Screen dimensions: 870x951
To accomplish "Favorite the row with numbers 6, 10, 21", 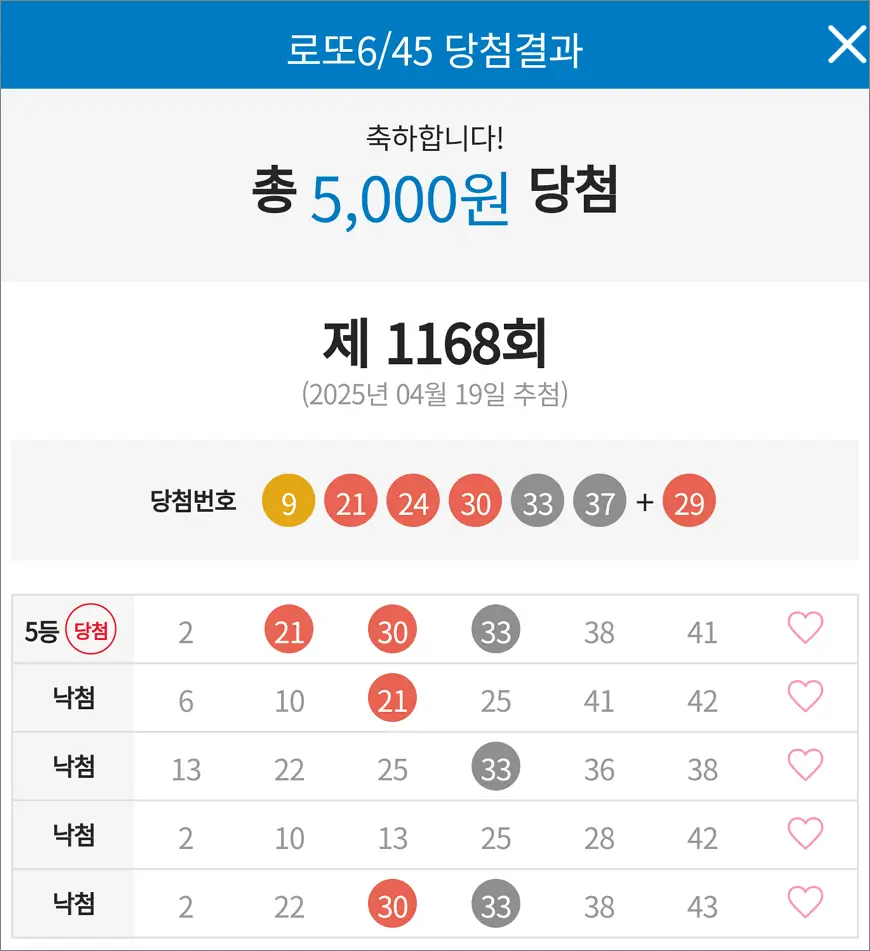I will [x=805, y=696].
